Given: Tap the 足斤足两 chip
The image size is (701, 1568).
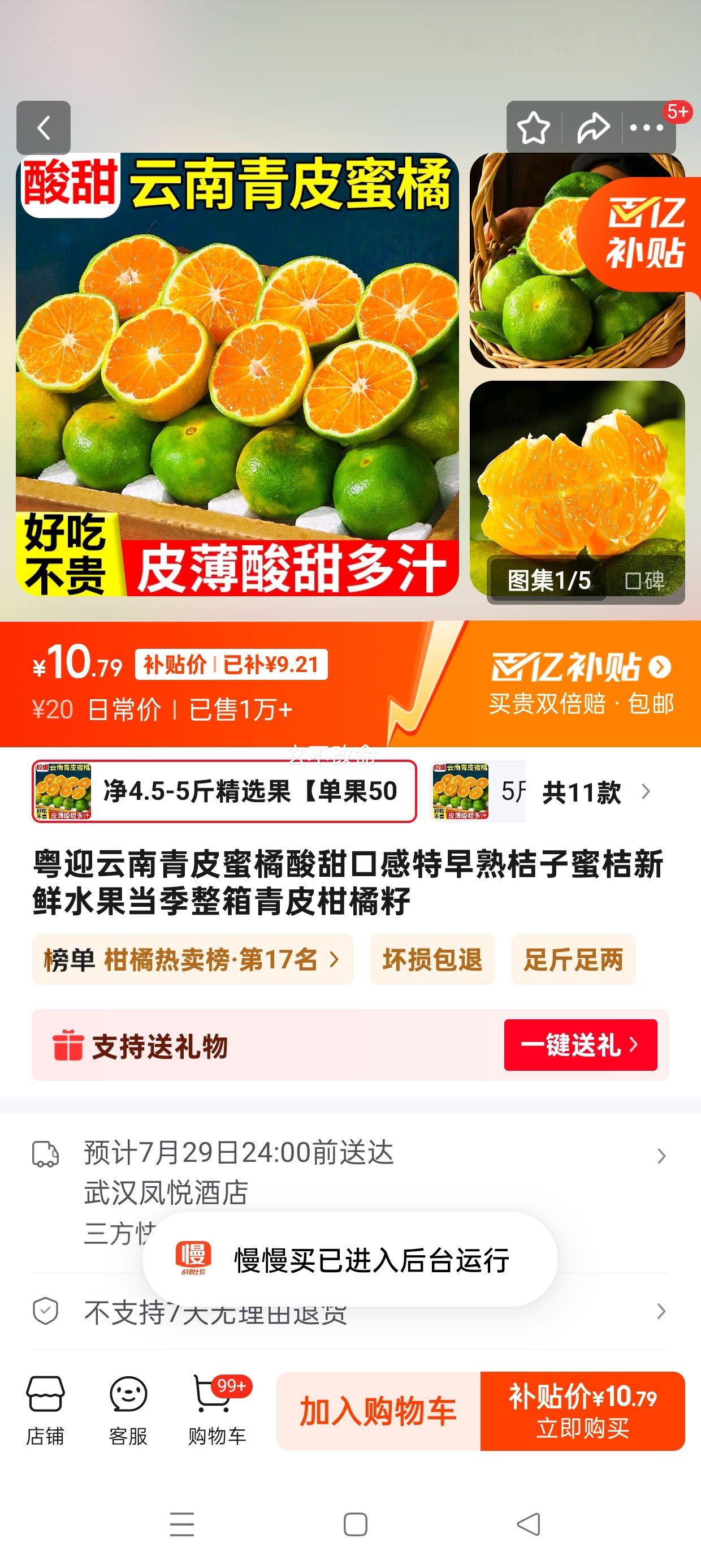Looking at the screenshot, I should (x=573, y=960).
